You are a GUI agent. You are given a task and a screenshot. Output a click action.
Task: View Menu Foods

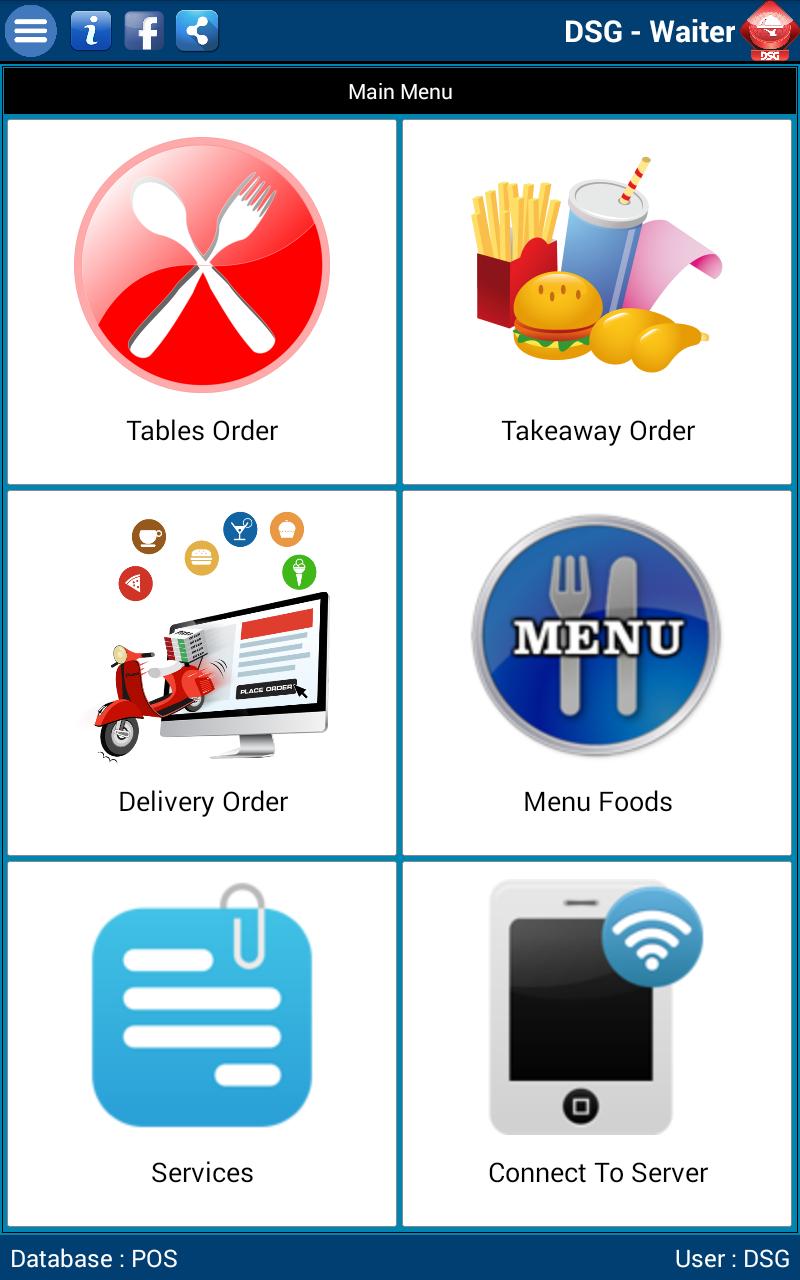[597, 672]
